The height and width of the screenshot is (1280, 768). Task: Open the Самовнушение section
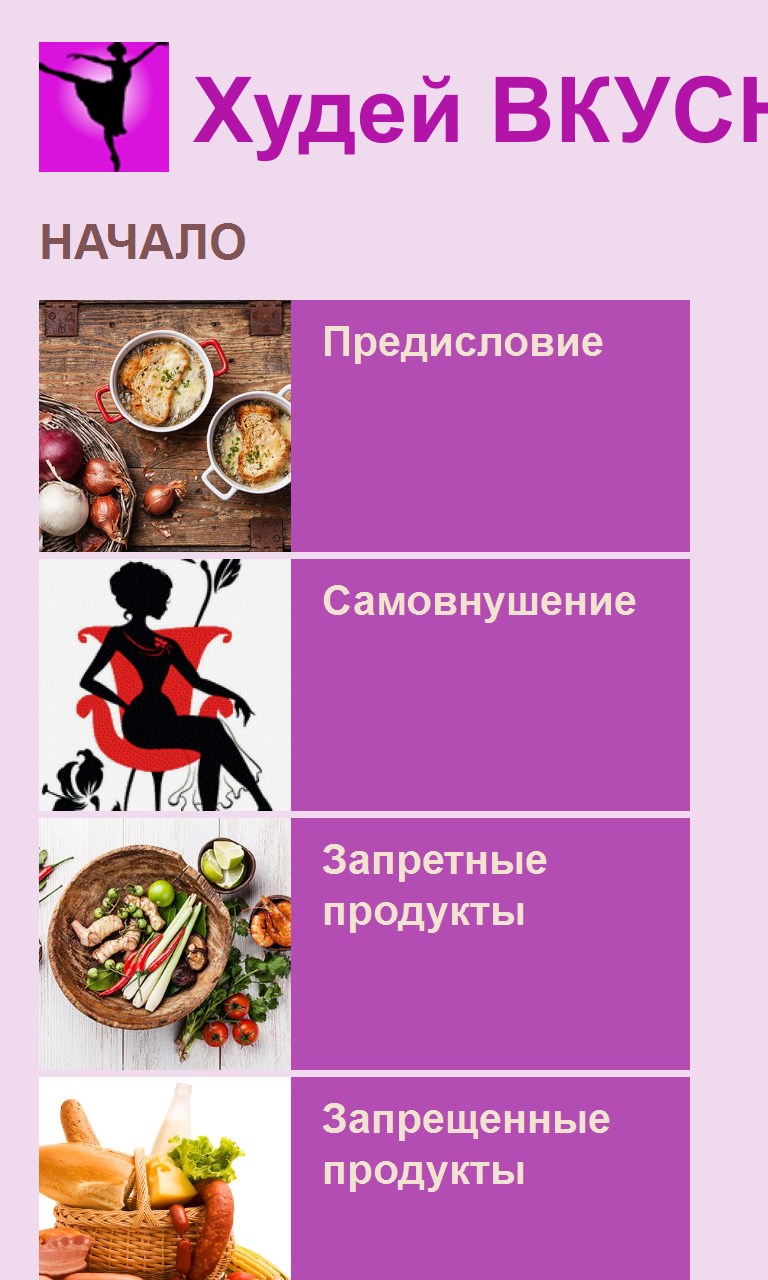(x=478, y=602)
